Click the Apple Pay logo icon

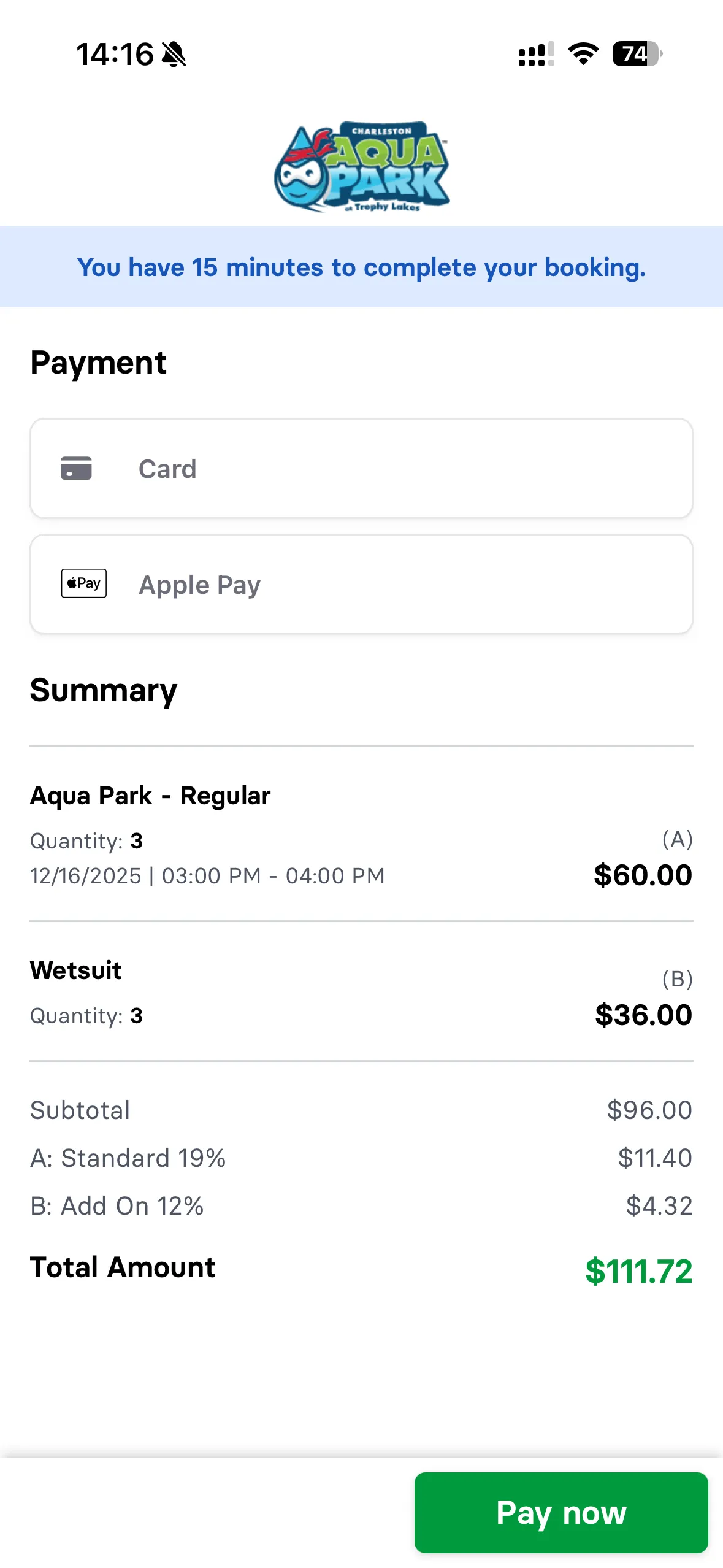83,583
